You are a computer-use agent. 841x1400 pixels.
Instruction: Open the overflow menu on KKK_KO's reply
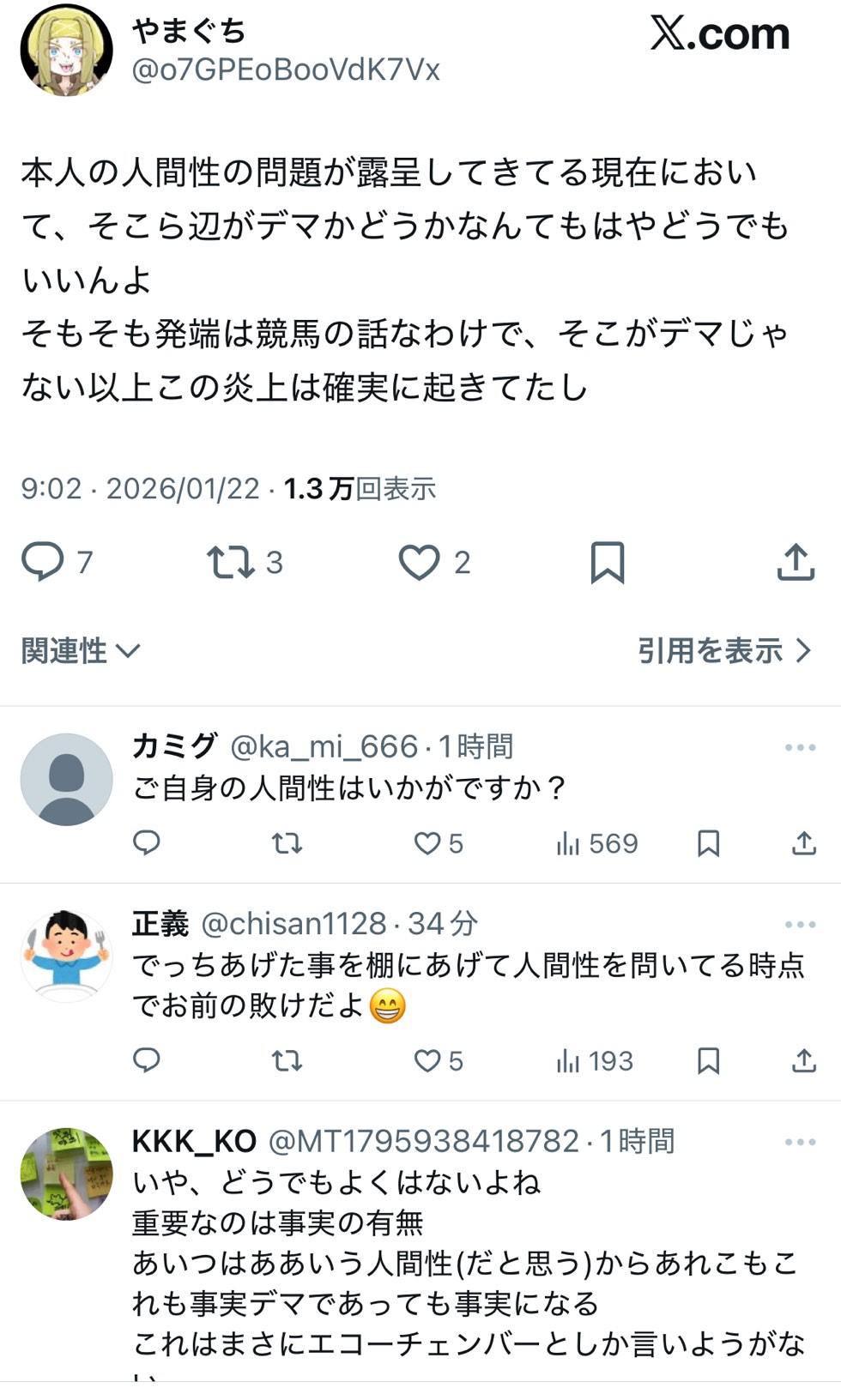(800, 1143)
